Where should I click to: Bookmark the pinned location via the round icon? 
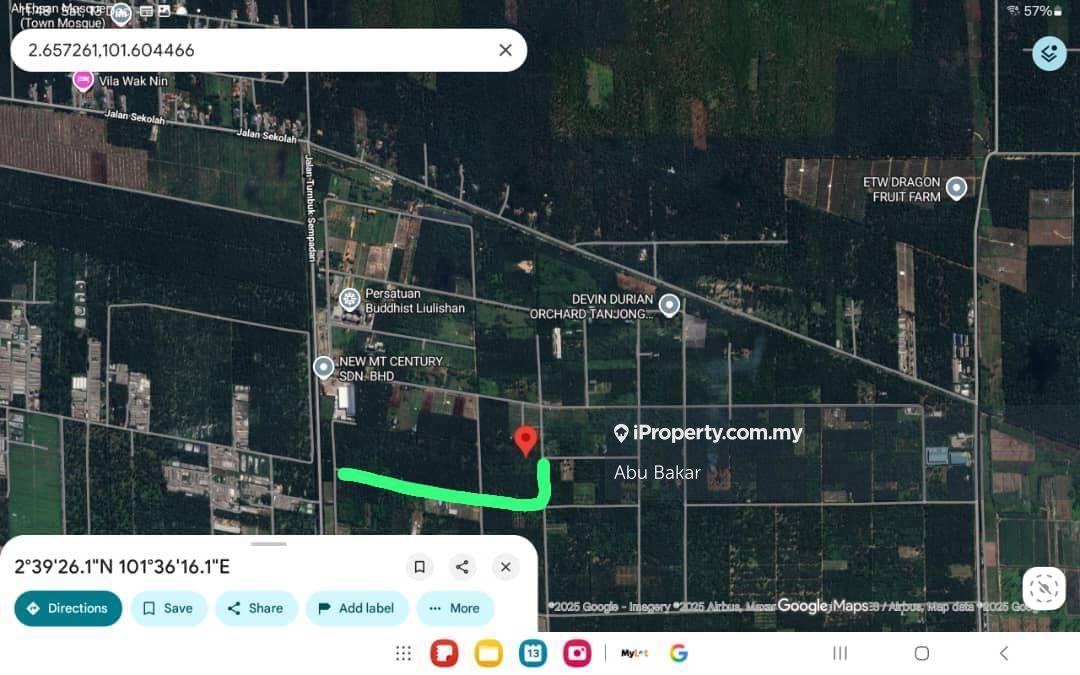point(420,567)
